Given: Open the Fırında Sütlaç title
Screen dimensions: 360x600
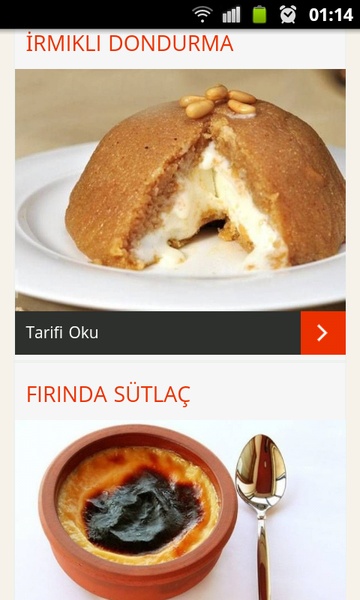Looking at the screenshot, I should coord(108,395).
